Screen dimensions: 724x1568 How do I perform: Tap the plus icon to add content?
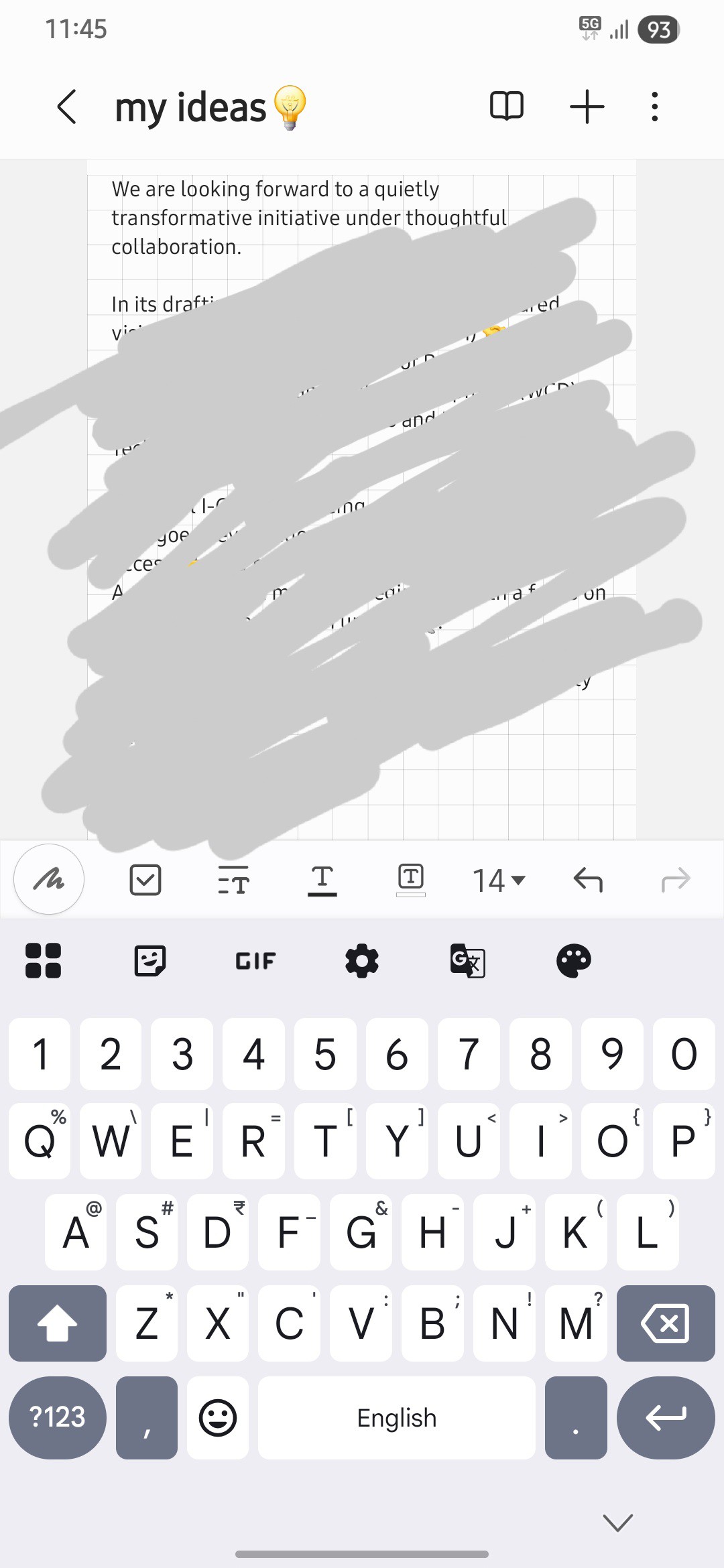[587, 107]
